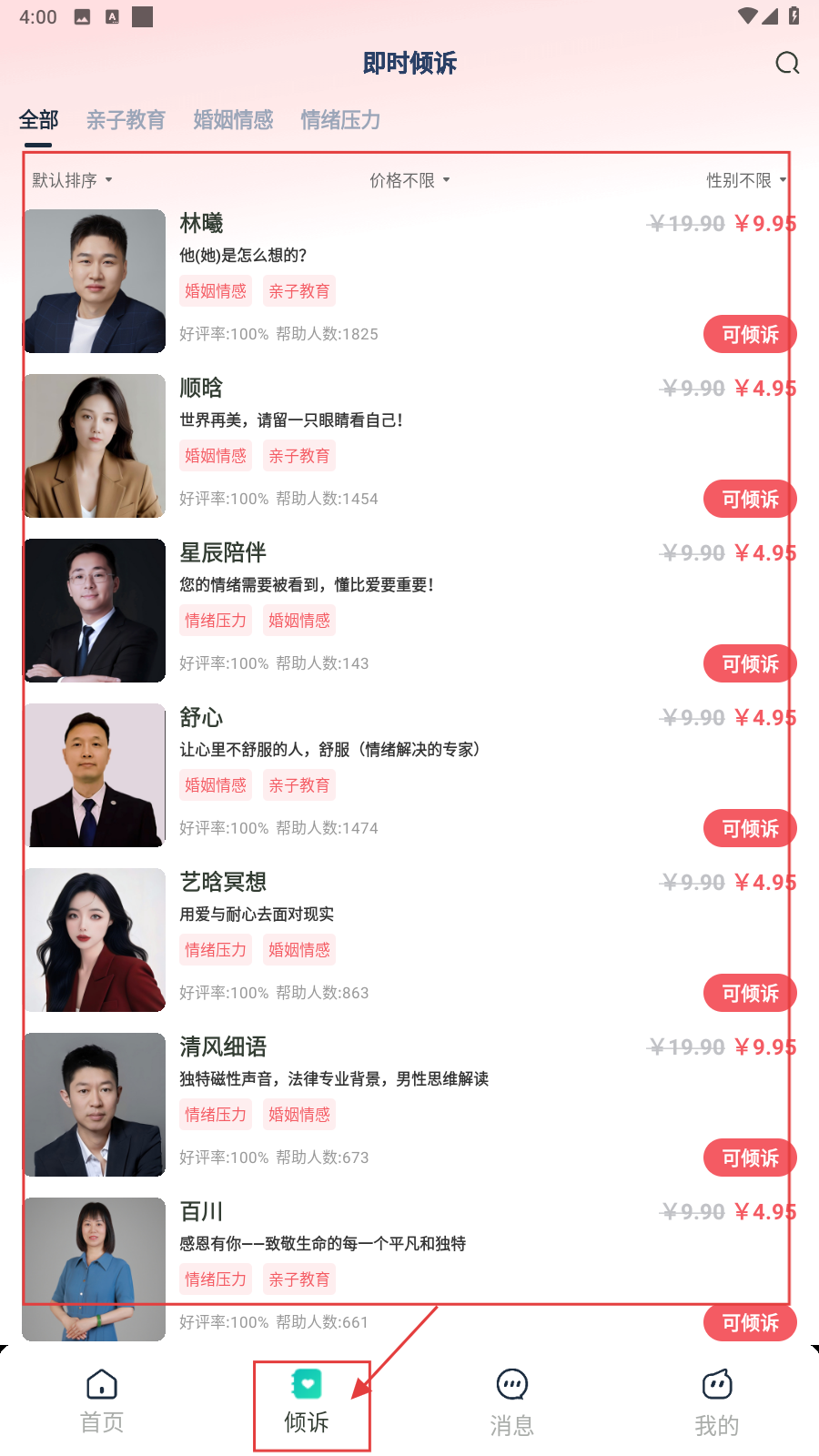
Task: View 林曦 listener details
Action: [x=201, y=223]
